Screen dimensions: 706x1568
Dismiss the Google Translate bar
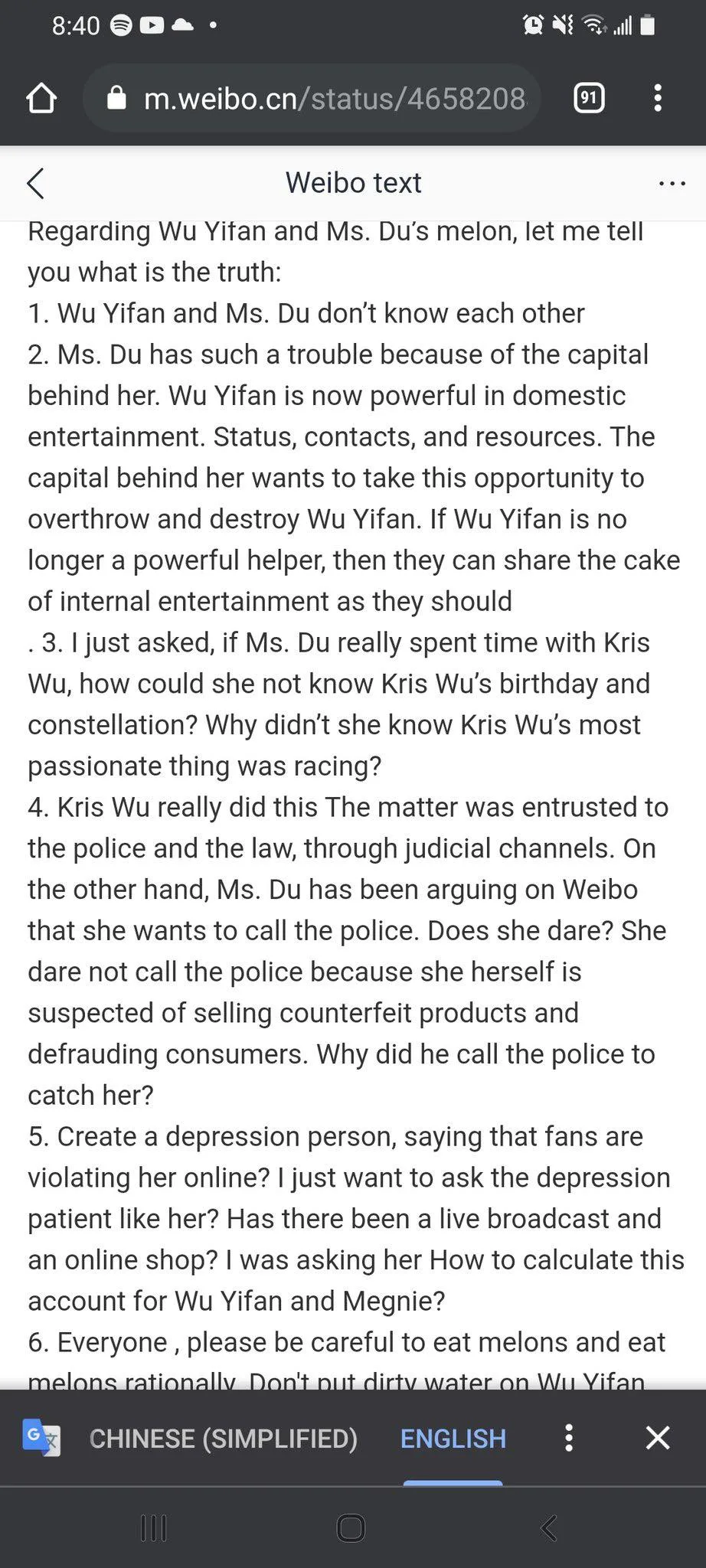coord(658,1438)
